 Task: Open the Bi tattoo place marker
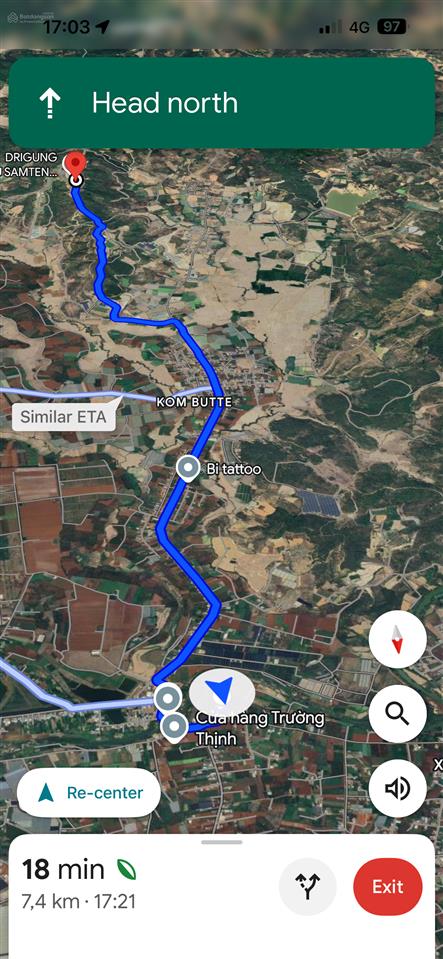[187, 469]
